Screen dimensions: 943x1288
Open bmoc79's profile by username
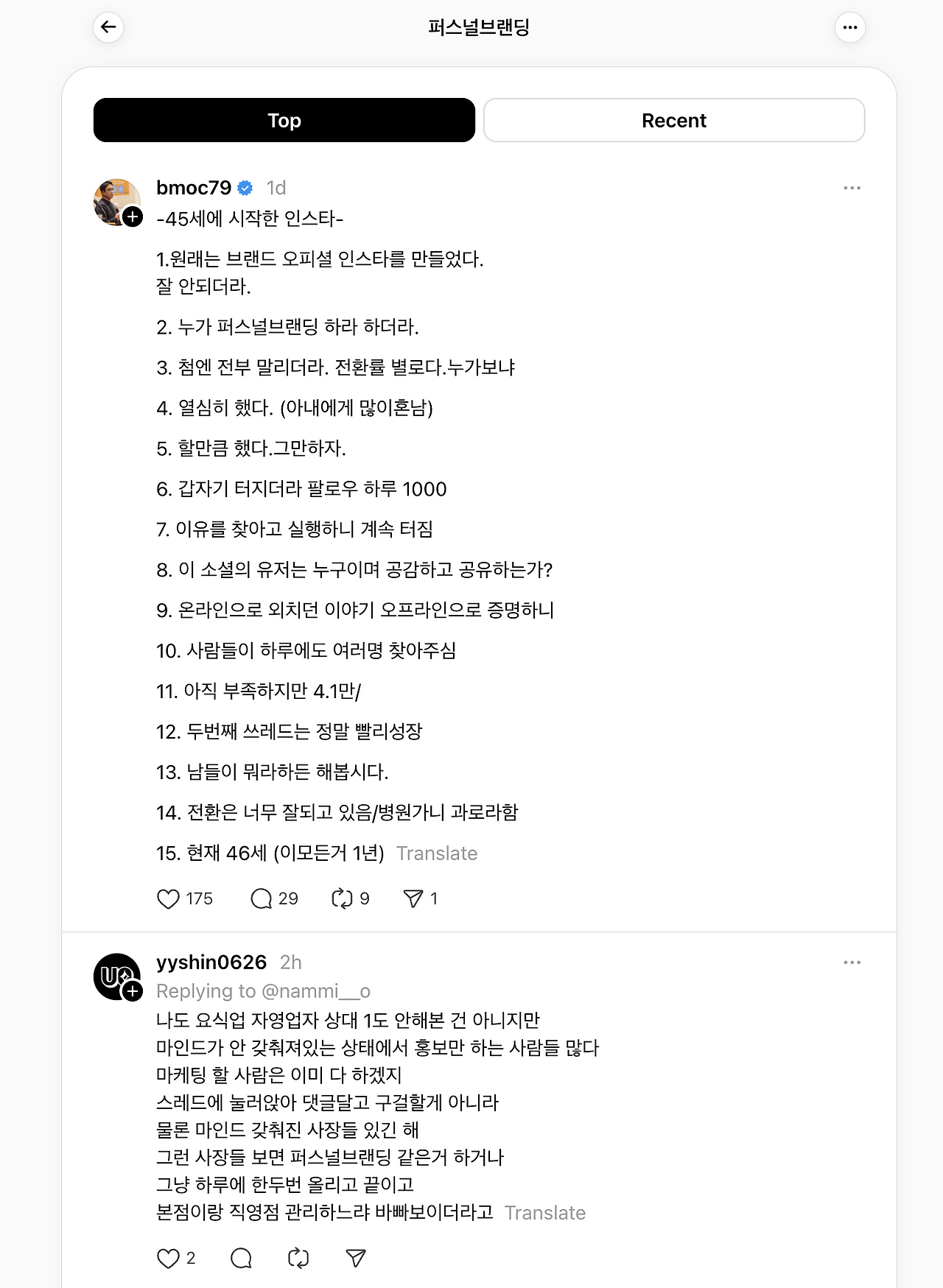[194, 188]
